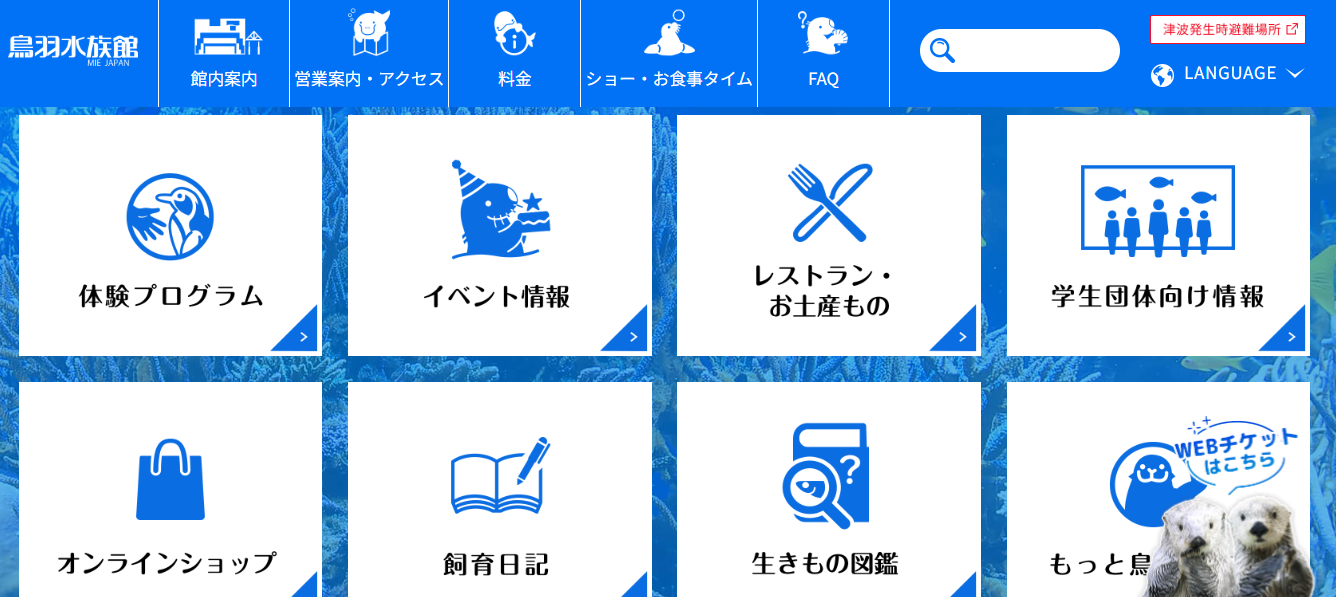Expand the LANGUAGE dropdown
This screenshot has width=1336, height=597.
(1227, 74)
